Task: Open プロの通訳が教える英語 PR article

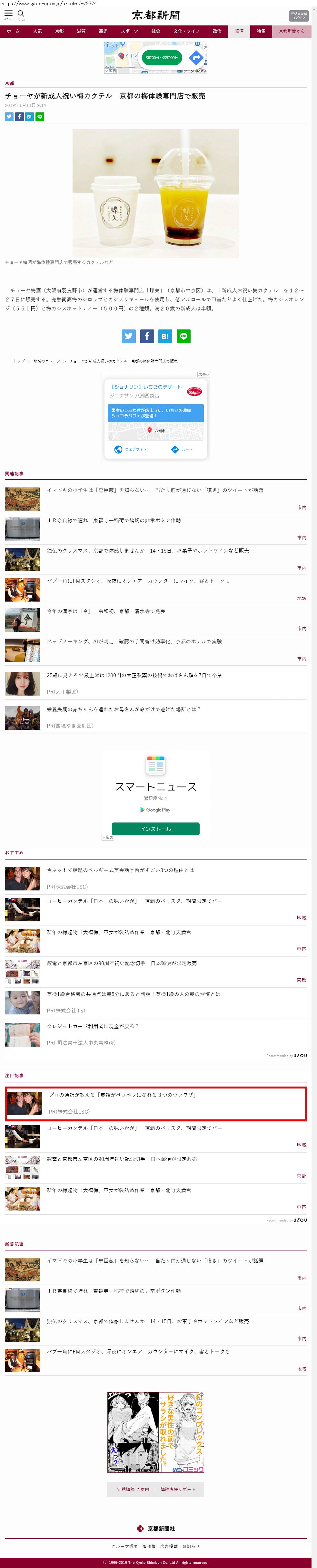Action: click(x=122, y=1094)
